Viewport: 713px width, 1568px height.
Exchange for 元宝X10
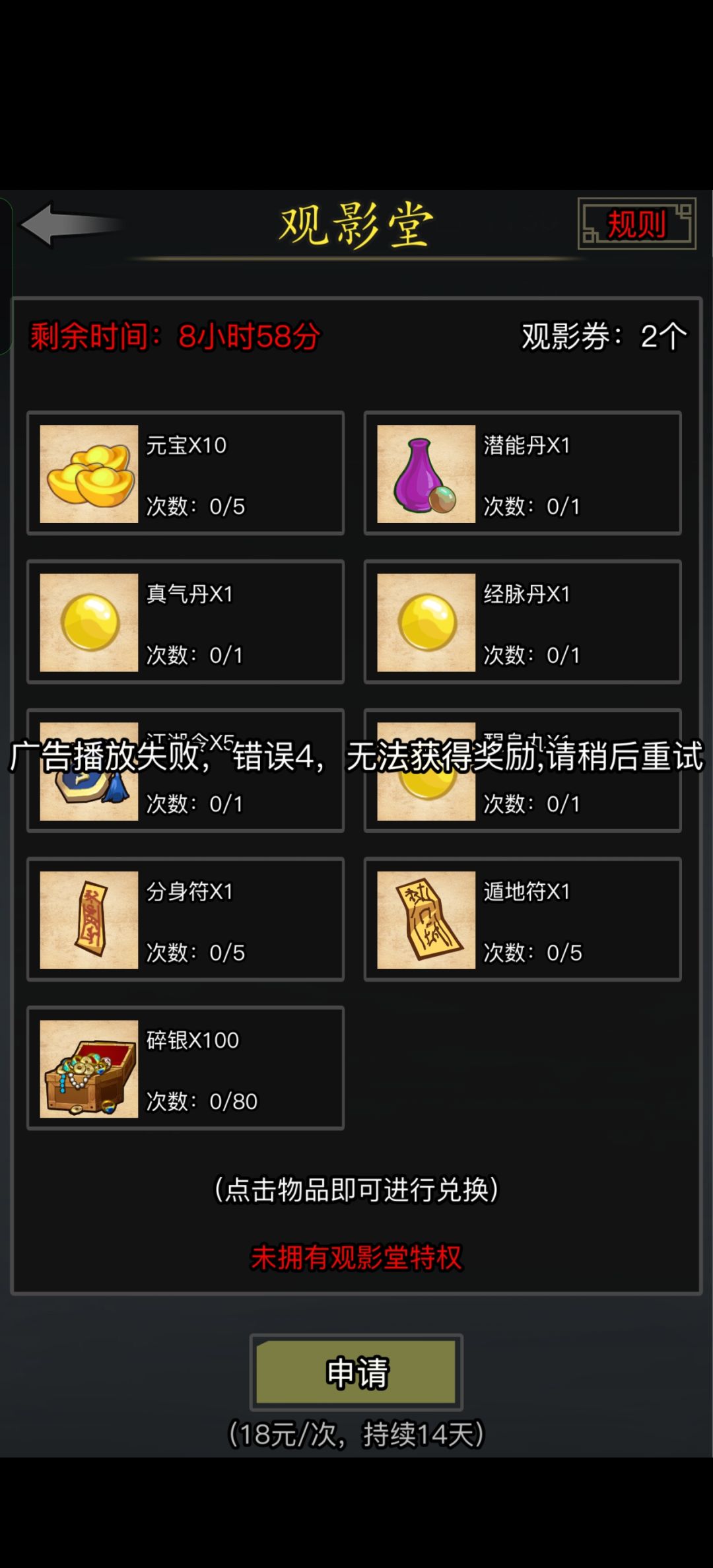[x=186, y=473]
